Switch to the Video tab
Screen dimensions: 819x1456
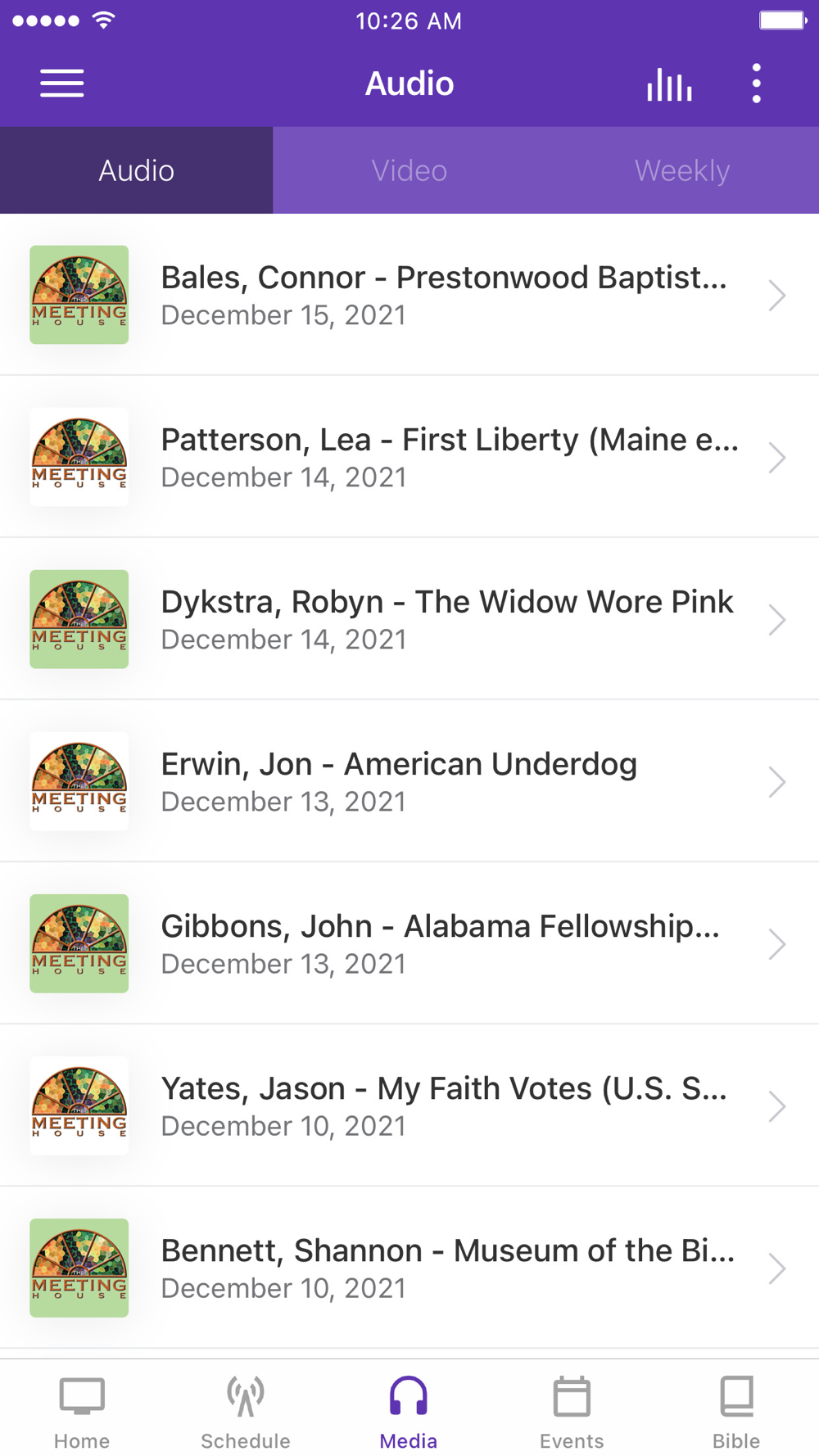point(409,170)
